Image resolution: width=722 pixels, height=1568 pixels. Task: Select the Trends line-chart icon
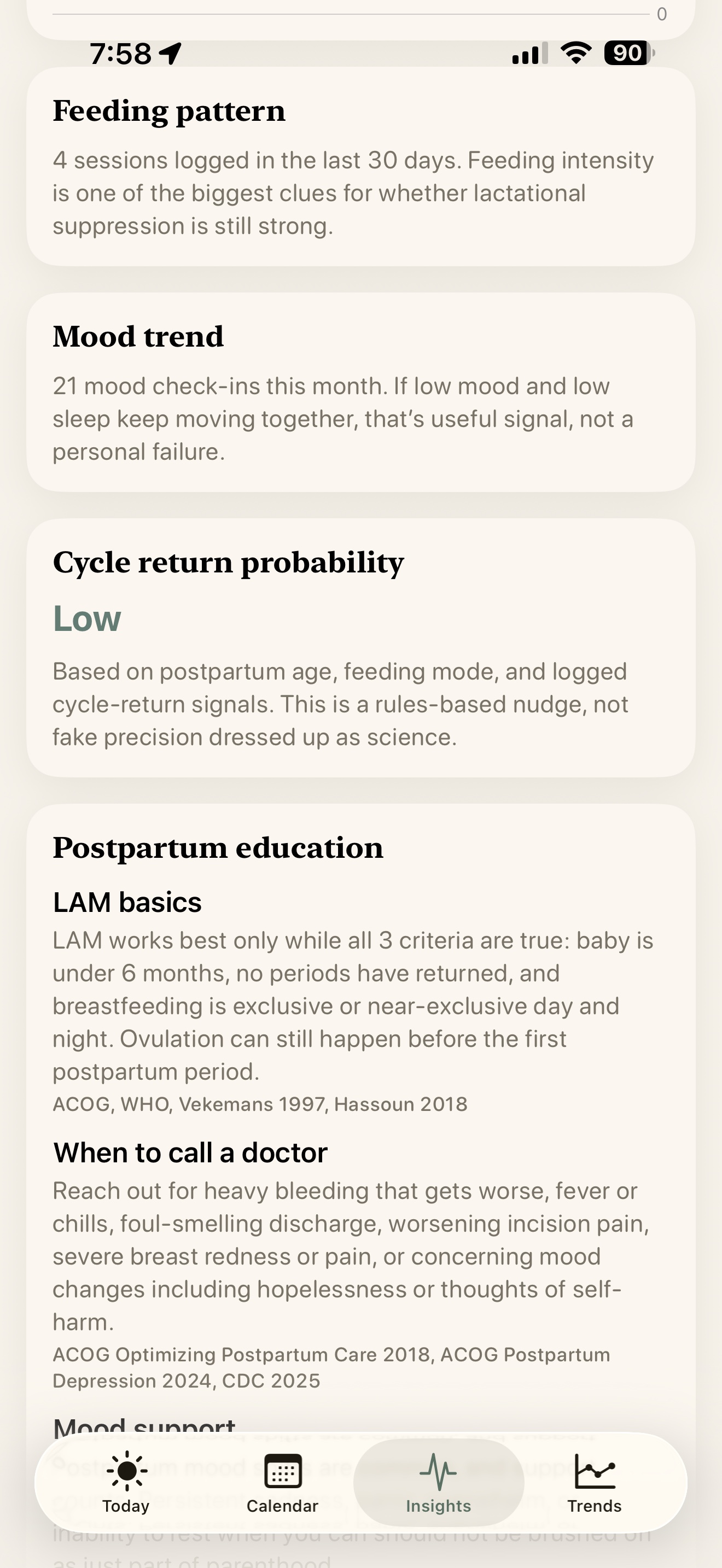[595, 1470]
